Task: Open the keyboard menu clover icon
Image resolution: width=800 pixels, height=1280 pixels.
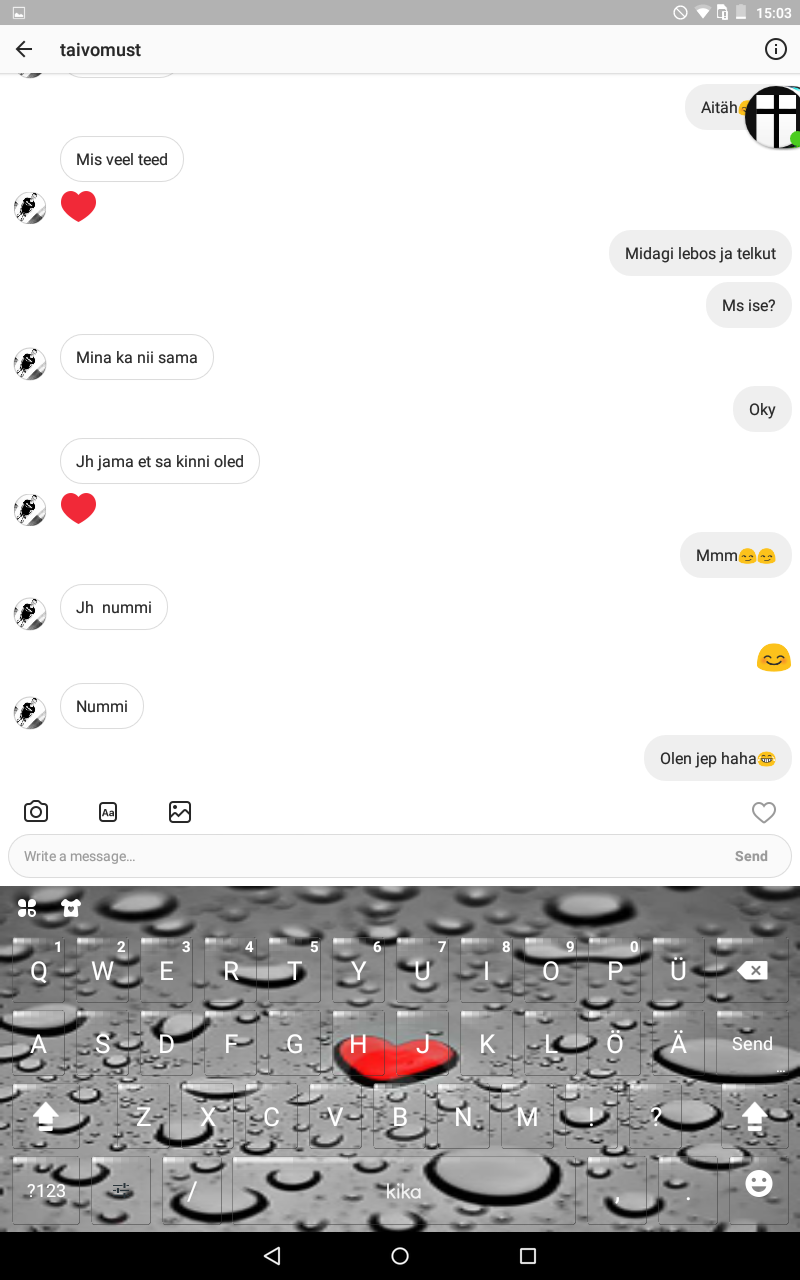Action: pyautogui.click(x=27, y=908)
